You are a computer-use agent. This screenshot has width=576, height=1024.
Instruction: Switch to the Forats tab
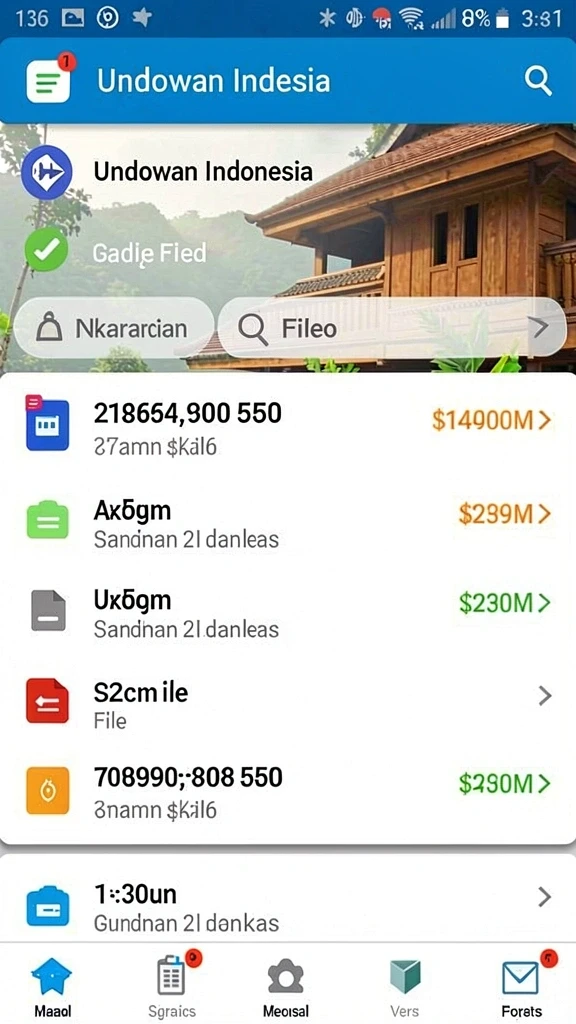[x=522, y=984]
